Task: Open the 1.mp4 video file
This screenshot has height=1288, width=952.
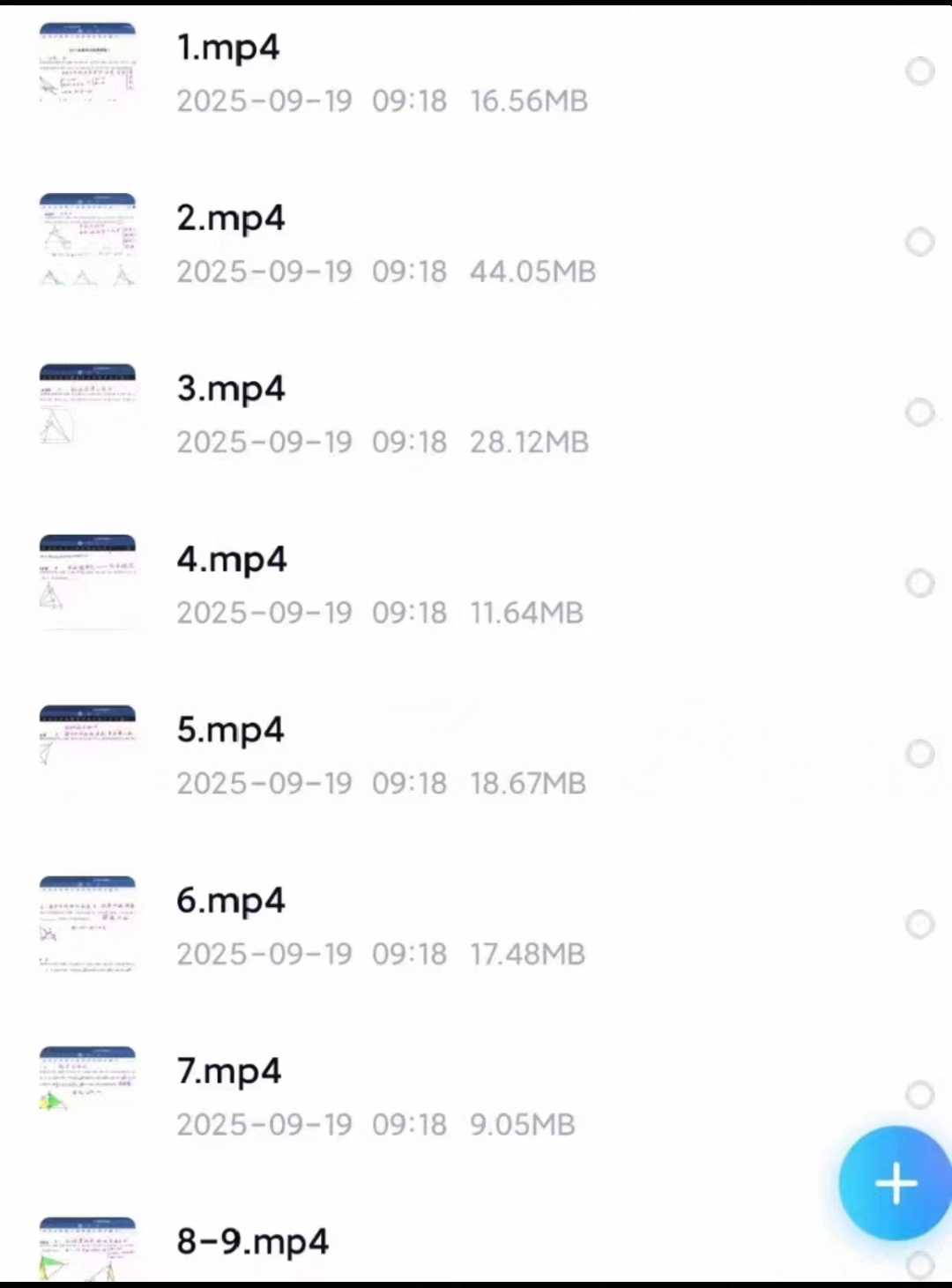Action: [x=228, y=48]
